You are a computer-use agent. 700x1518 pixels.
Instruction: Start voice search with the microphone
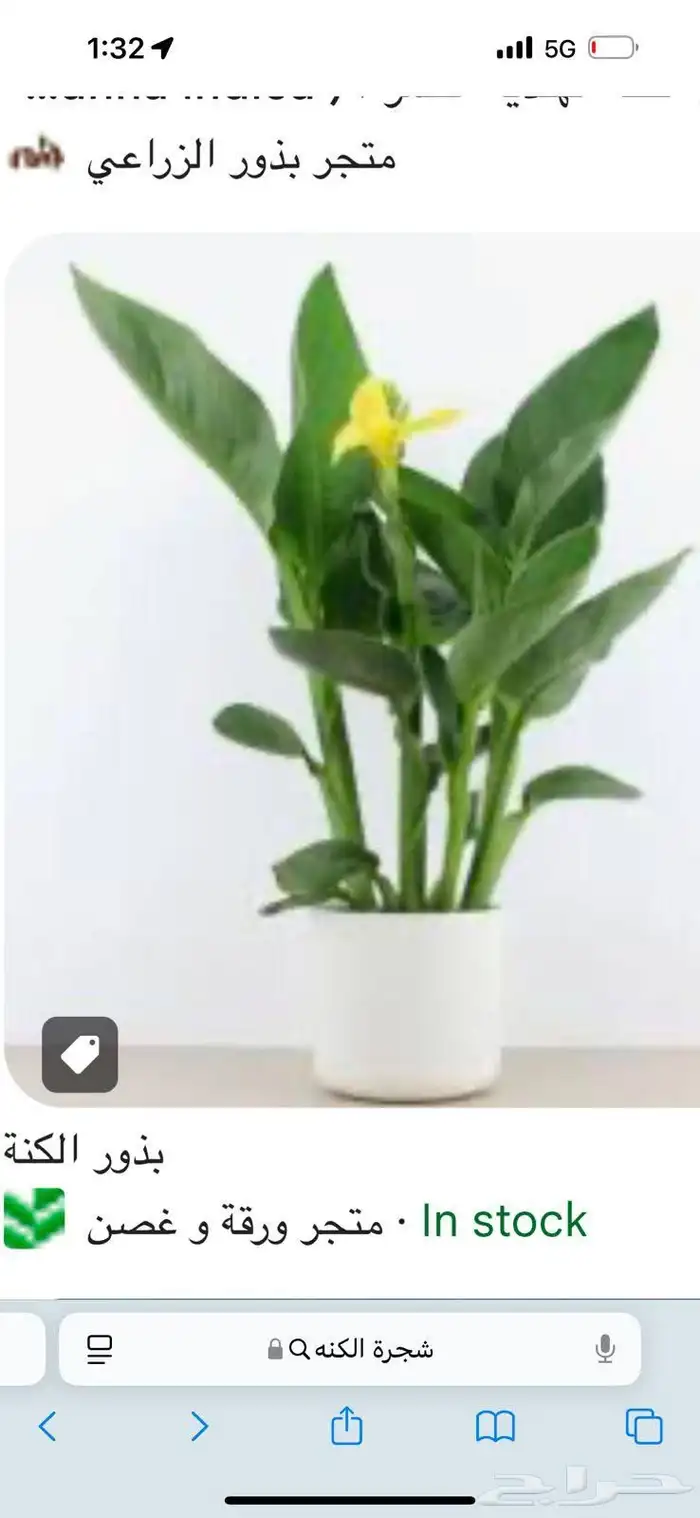[x=604, y=1349]
